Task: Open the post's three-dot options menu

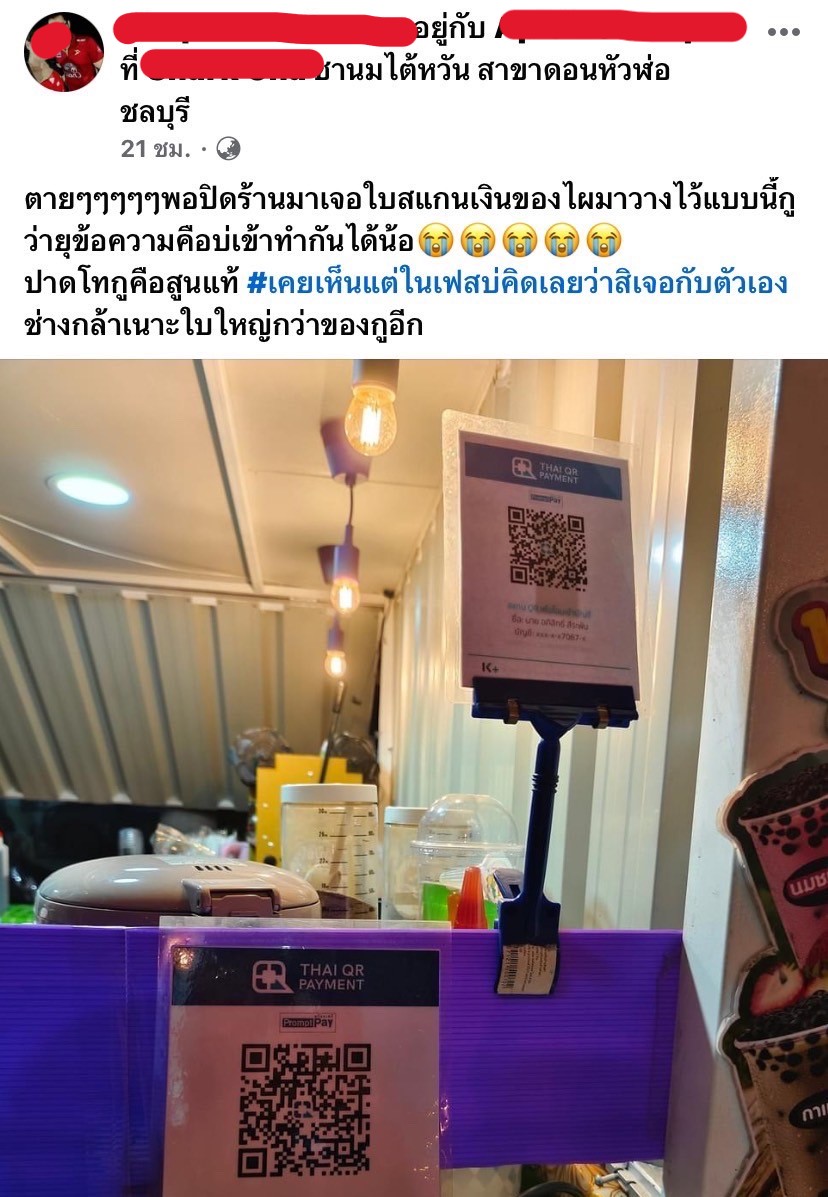Action: (x=783, y=32)
